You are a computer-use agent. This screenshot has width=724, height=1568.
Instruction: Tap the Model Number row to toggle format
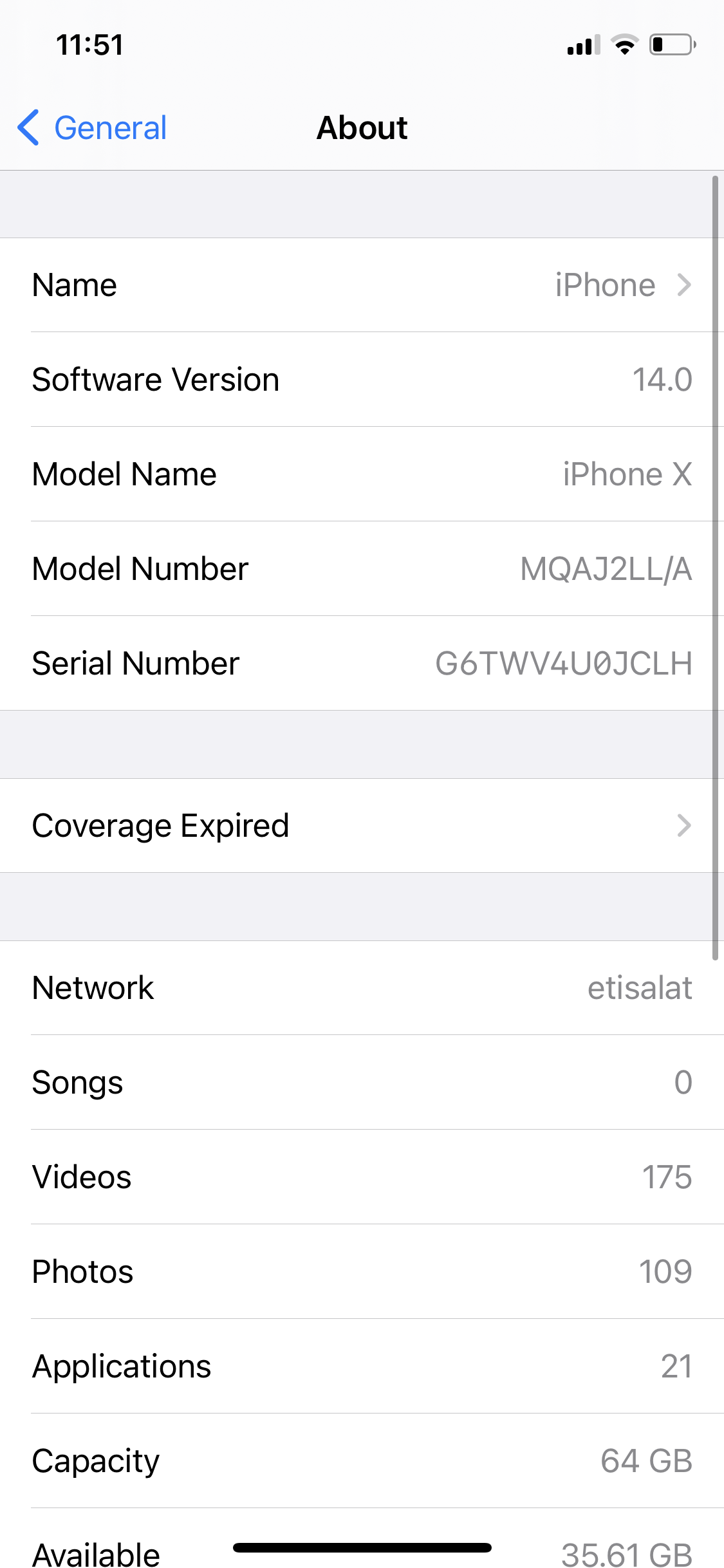[362, 569]
